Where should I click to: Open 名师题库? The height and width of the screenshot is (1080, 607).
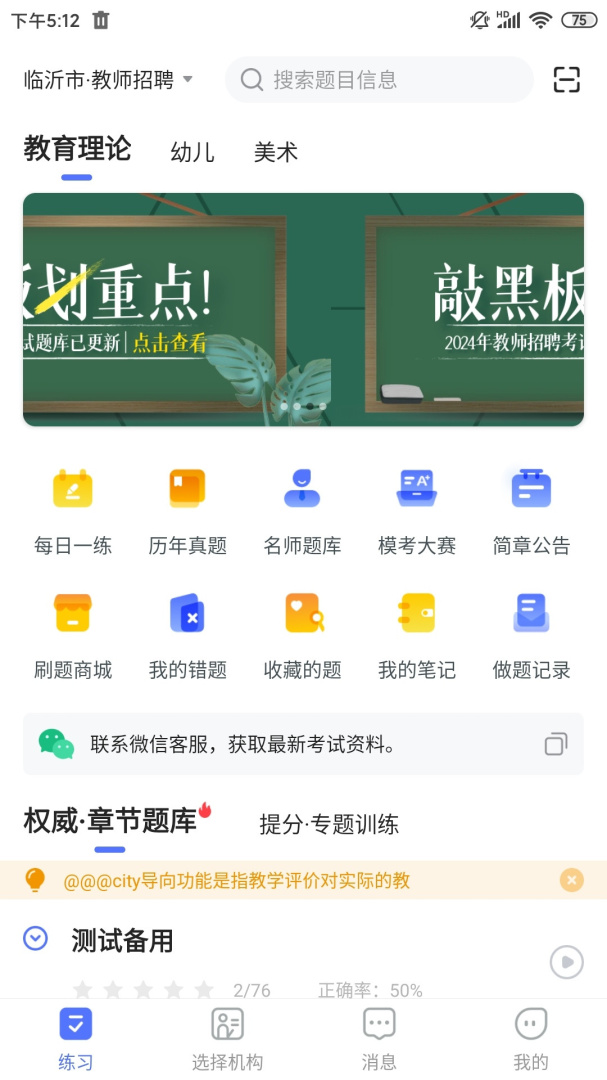tap(302, 510)
